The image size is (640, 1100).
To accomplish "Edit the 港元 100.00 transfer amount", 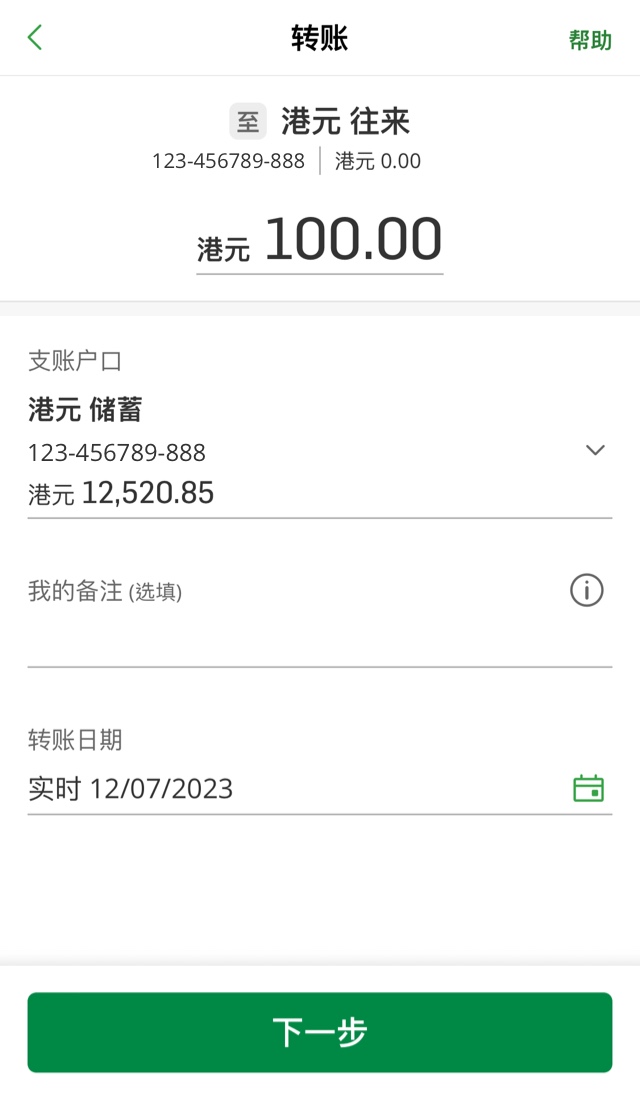I will click(x=319, y=241).
